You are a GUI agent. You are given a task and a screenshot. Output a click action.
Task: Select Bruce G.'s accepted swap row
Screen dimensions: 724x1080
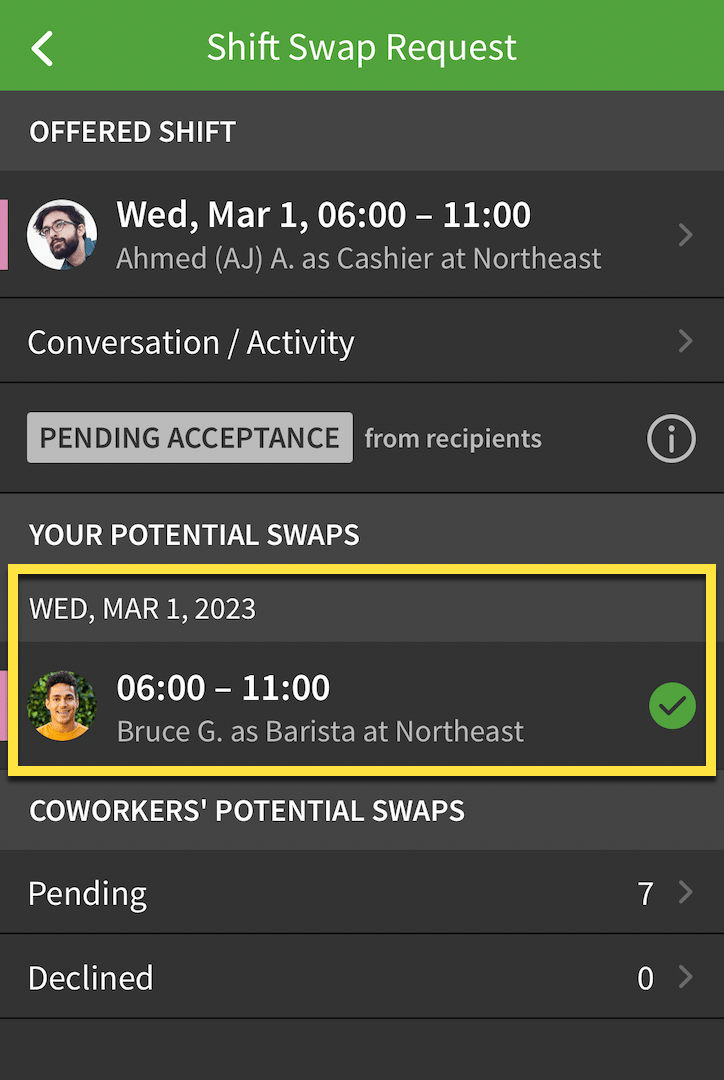click(360, 705)
